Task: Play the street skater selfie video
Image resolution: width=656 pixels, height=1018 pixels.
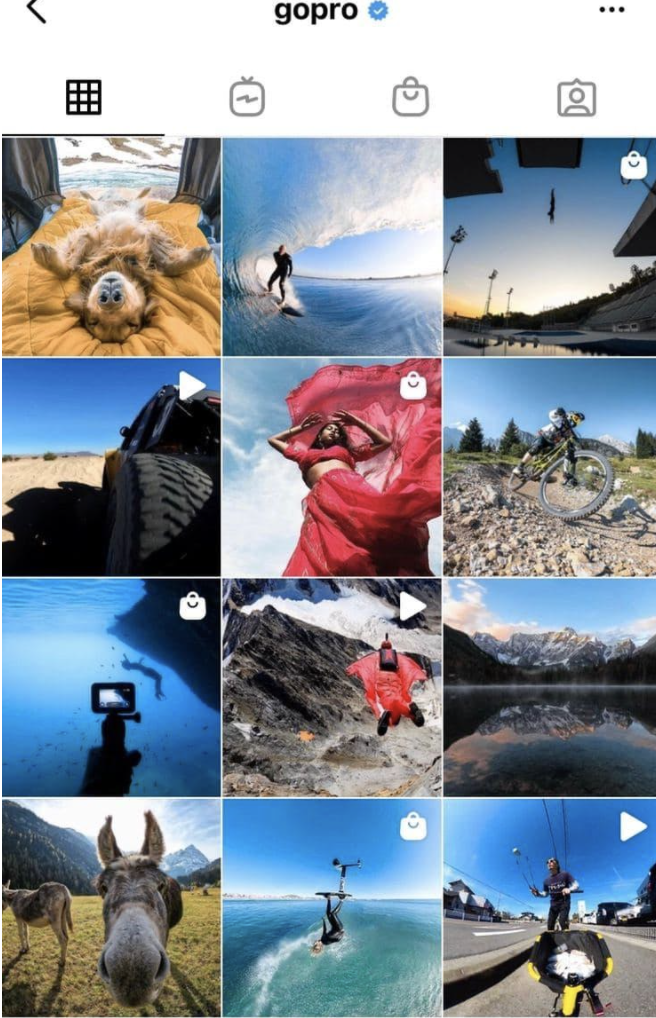Action: (x=550, y=907)
